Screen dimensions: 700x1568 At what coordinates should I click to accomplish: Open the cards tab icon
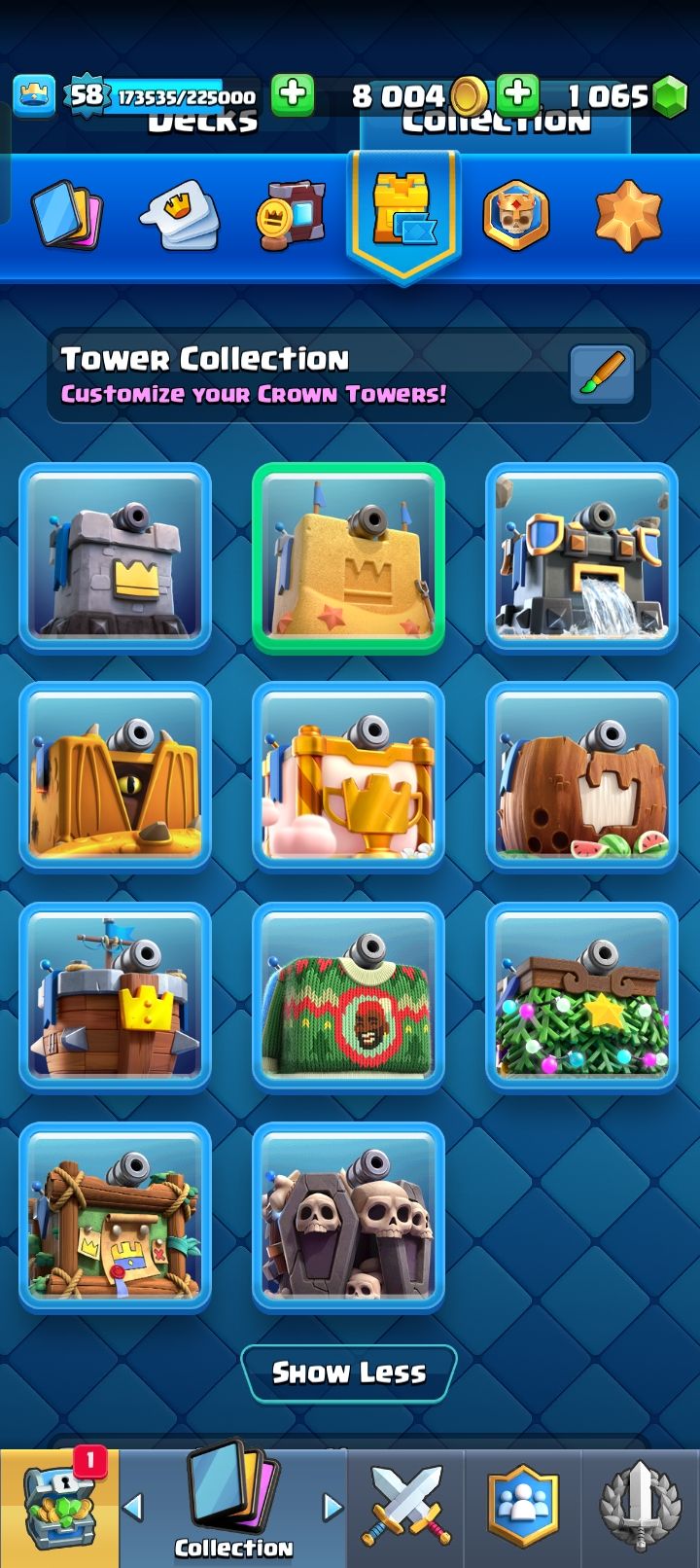[x=66, y=215]
